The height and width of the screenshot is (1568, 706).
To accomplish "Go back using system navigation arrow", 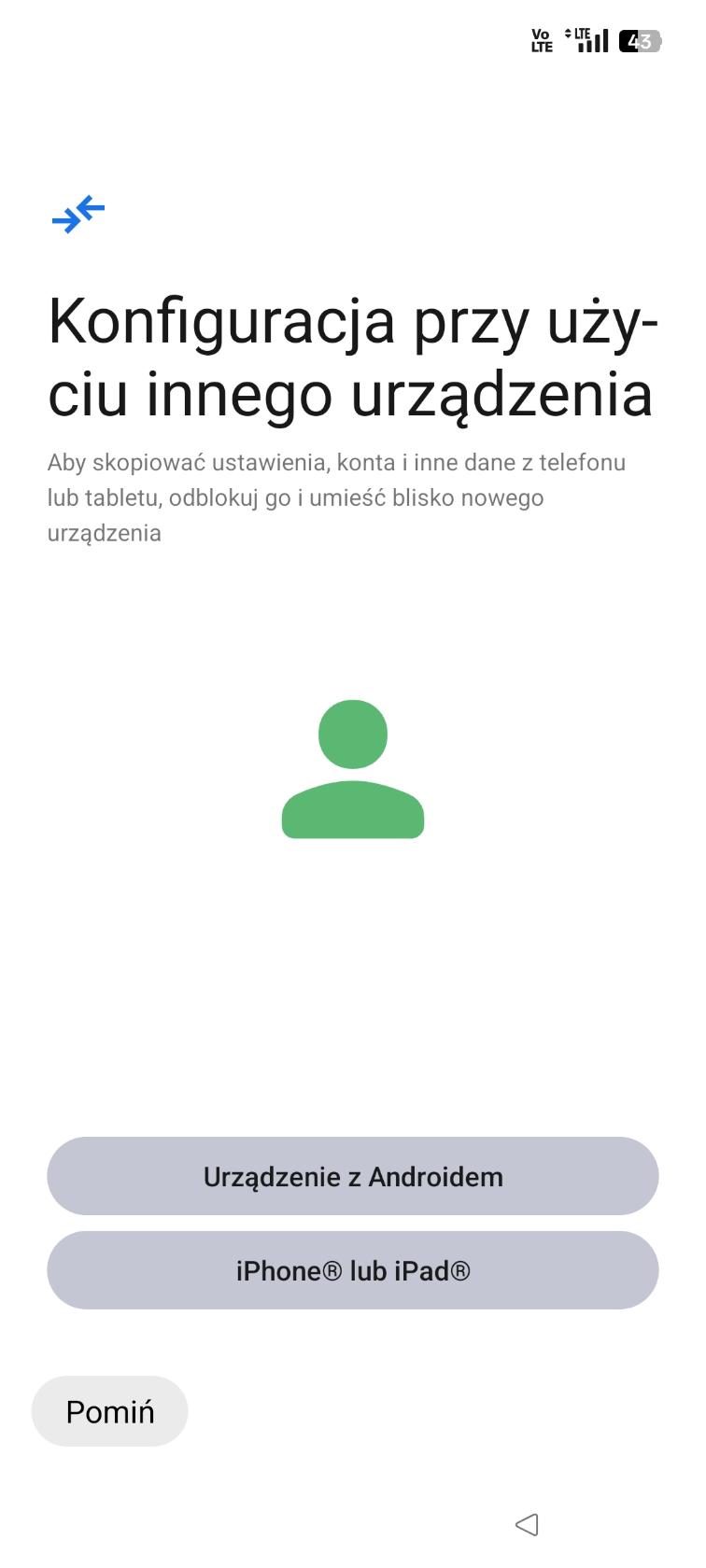I will pyautogui.click(x=528, y=1524).
